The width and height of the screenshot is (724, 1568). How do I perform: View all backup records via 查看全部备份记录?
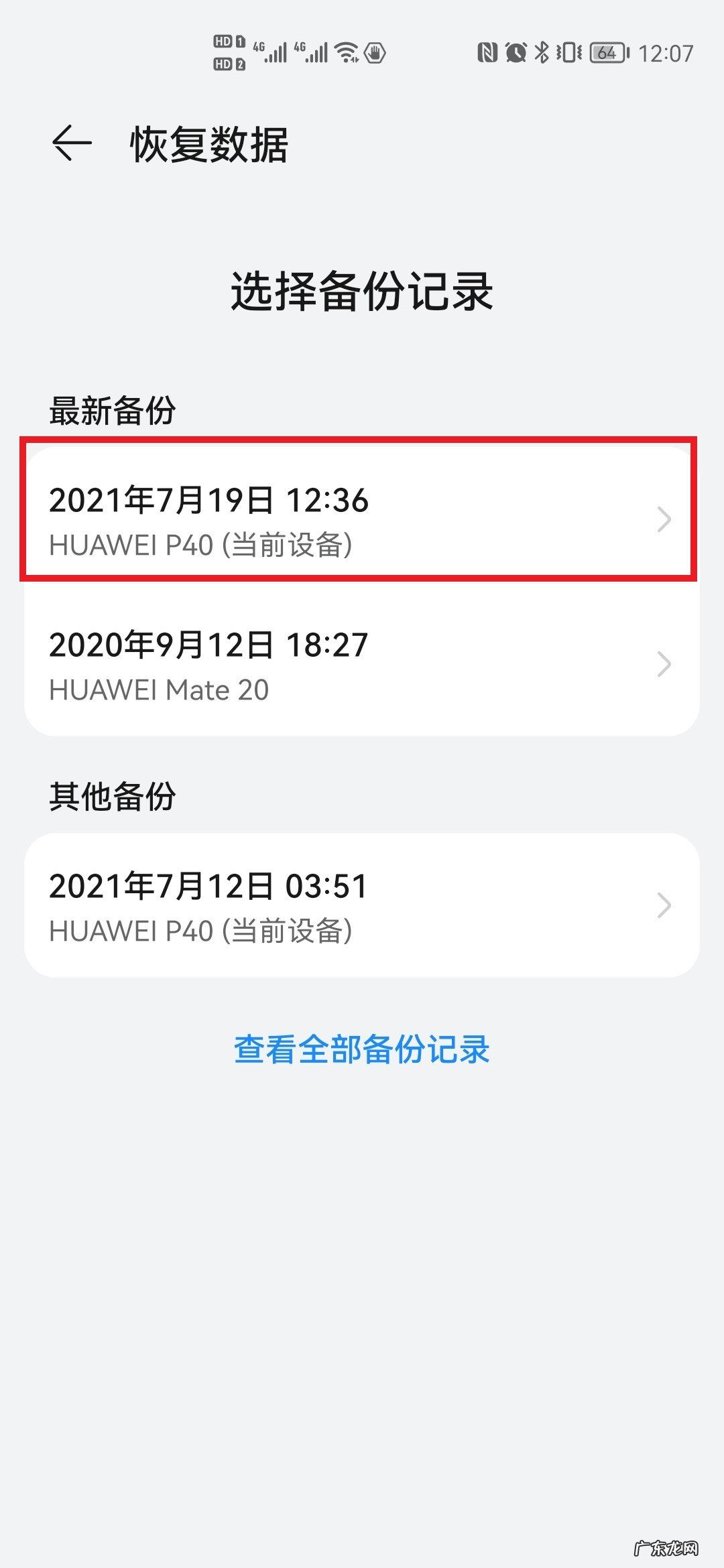tap(361, 1049)
